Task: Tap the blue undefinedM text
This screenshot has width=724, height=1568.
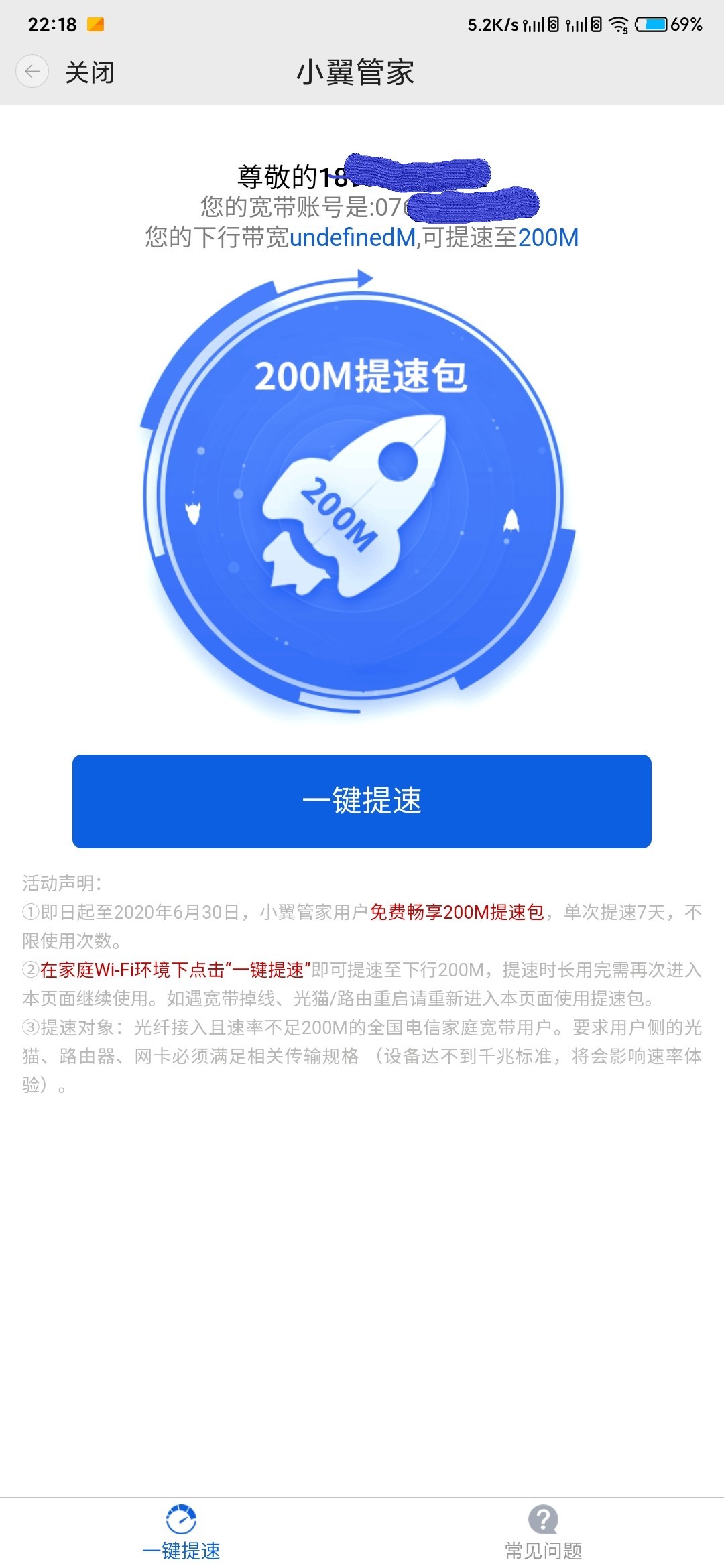Action: [351, 239]
